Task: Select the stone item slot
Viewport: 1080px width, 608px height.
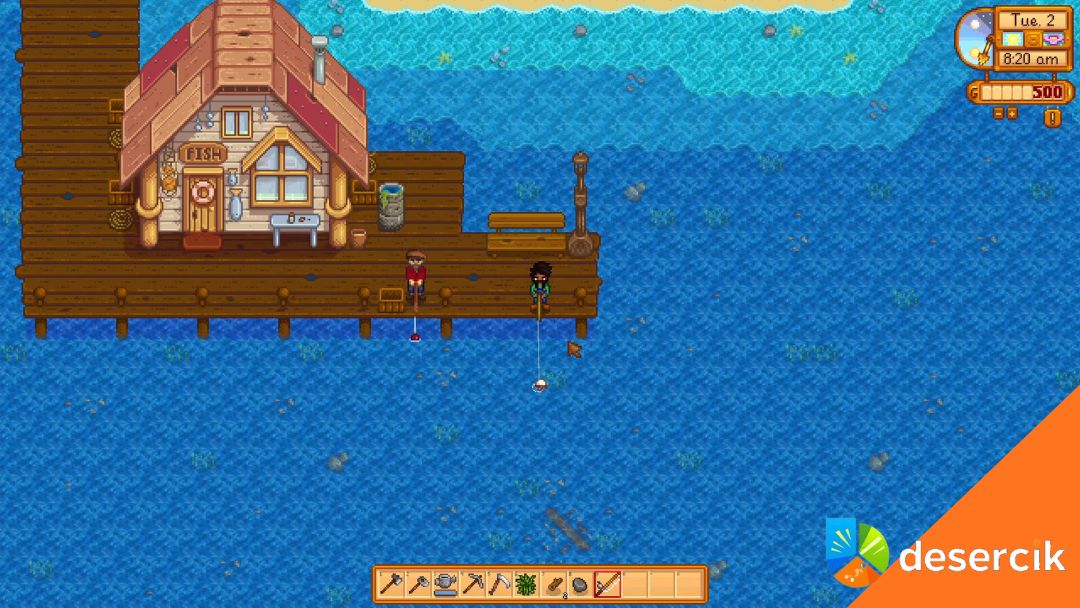Action: 579,584
